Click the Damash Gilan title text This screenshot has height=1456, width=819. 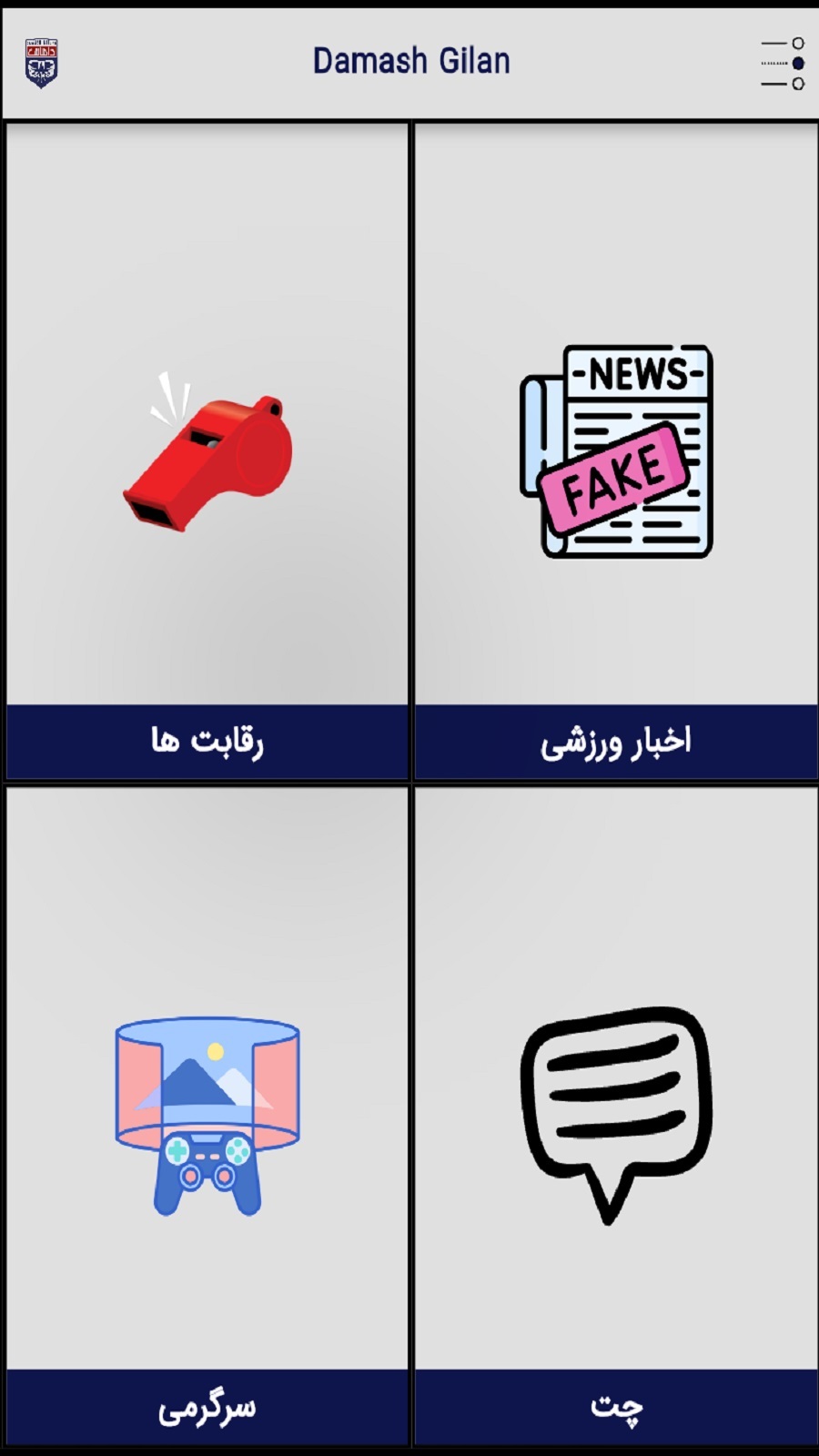pos(411,60)
